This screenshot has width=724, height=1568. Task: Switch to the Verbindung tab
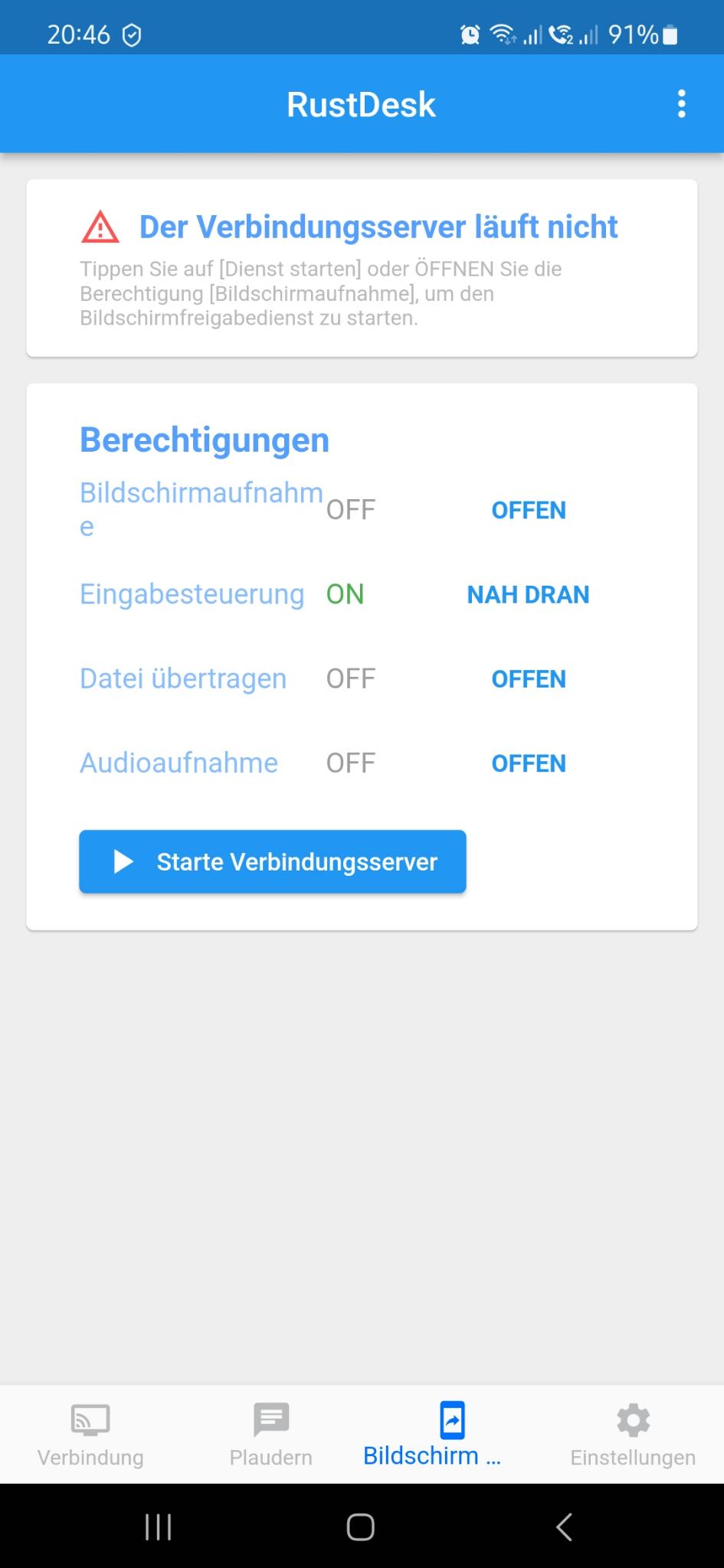click(90, 1435)
